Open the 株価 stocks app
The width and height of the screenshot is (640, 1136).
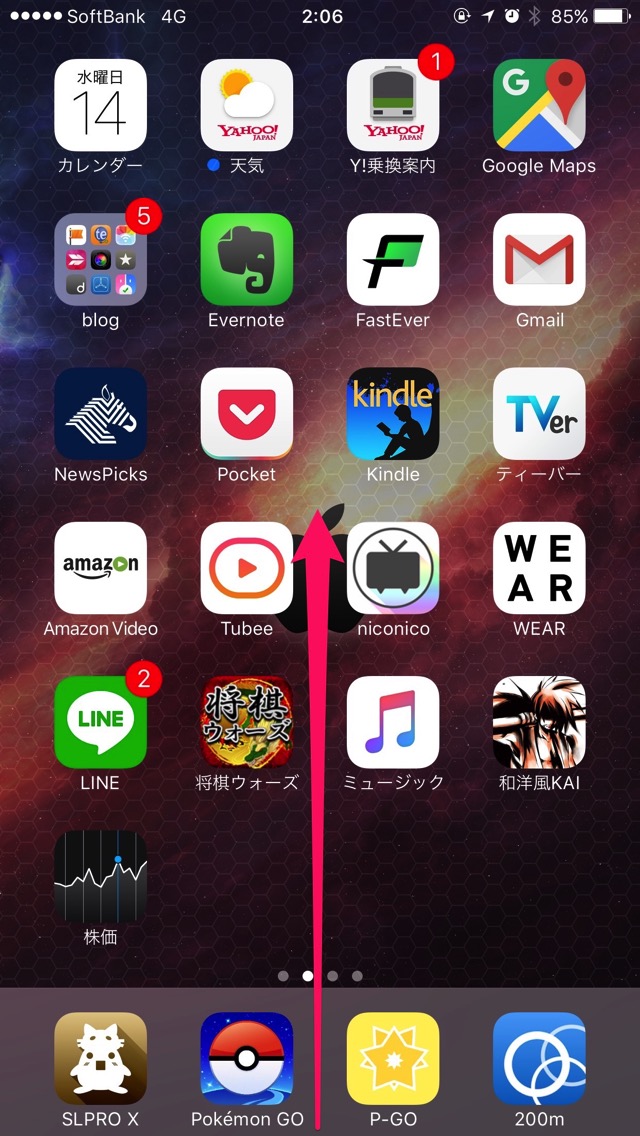(x=100, y=877)
